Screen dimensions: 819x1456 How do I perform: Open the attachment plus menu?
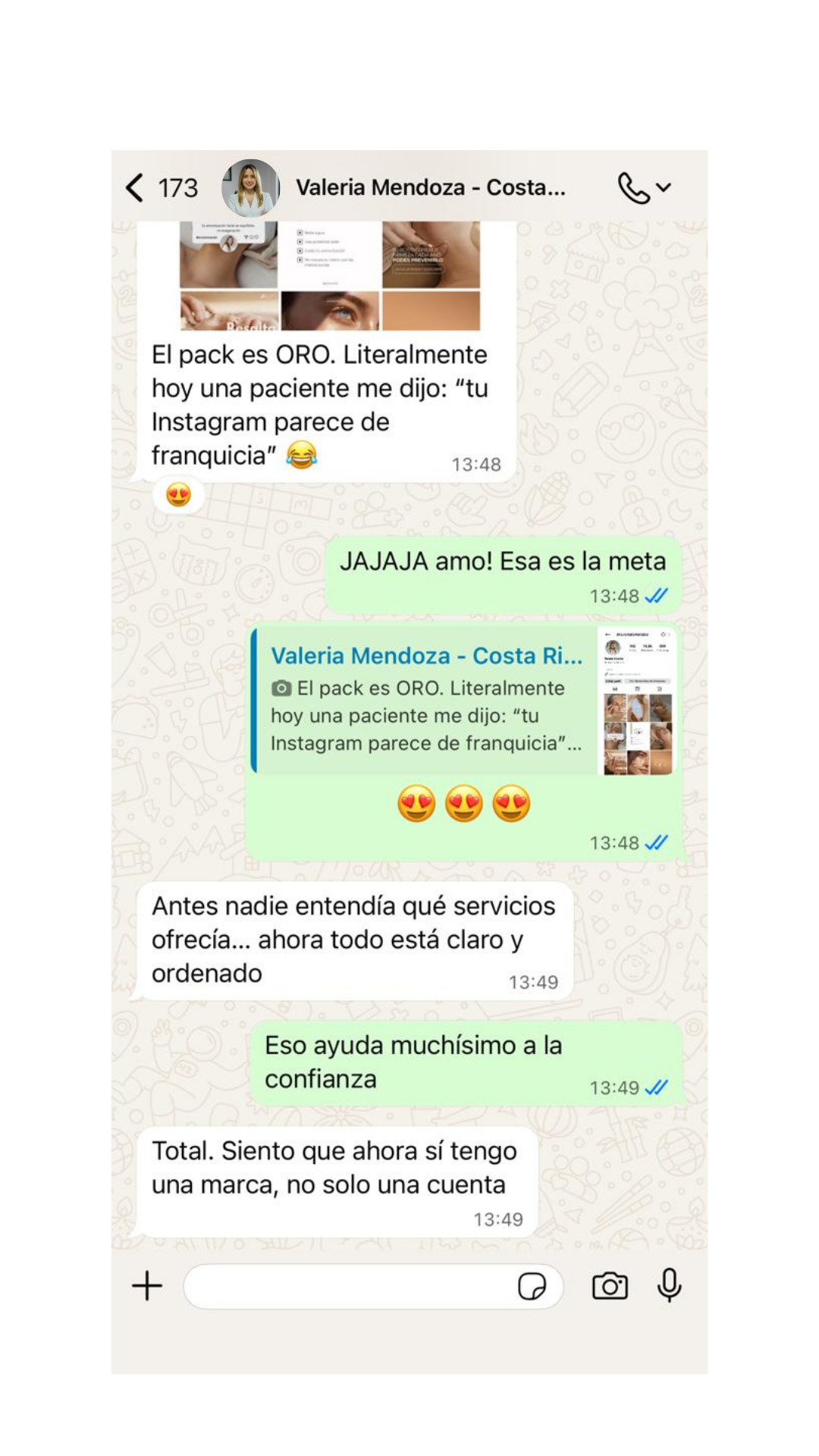click(147, 1286)
